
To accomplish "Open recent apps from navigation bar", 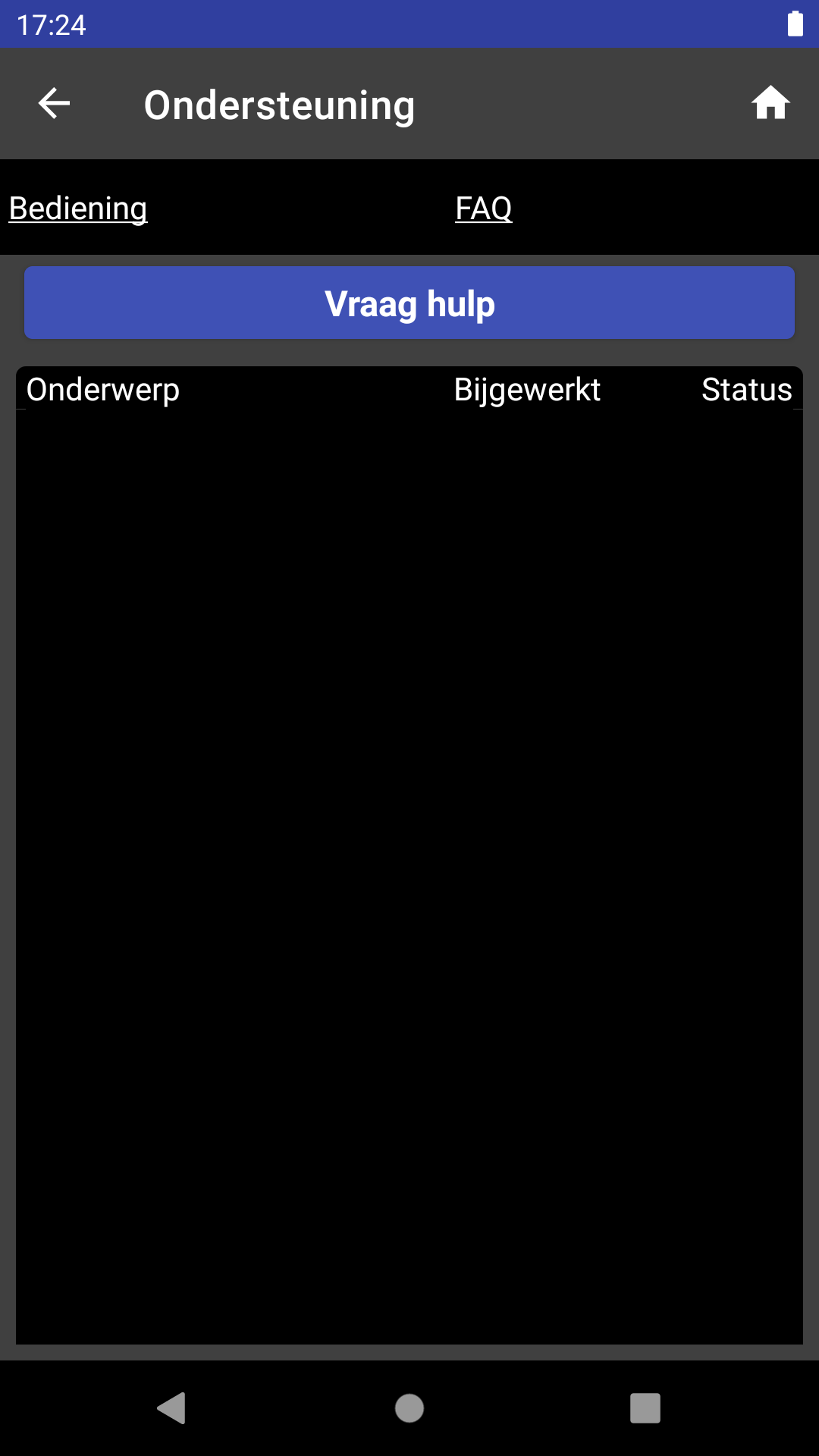I will [x=645, y=1408].
